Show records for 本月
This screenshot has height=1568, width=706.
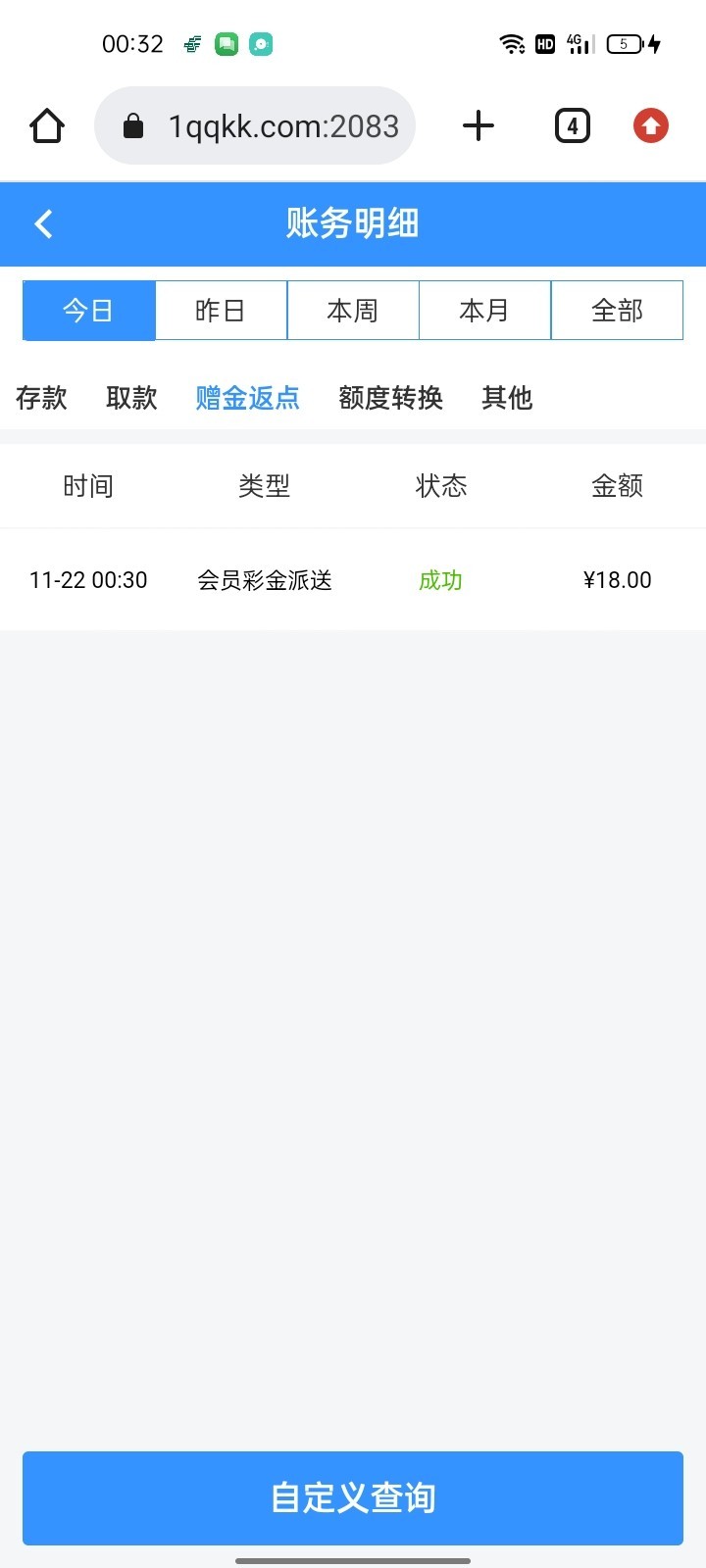tap(484, 311)
